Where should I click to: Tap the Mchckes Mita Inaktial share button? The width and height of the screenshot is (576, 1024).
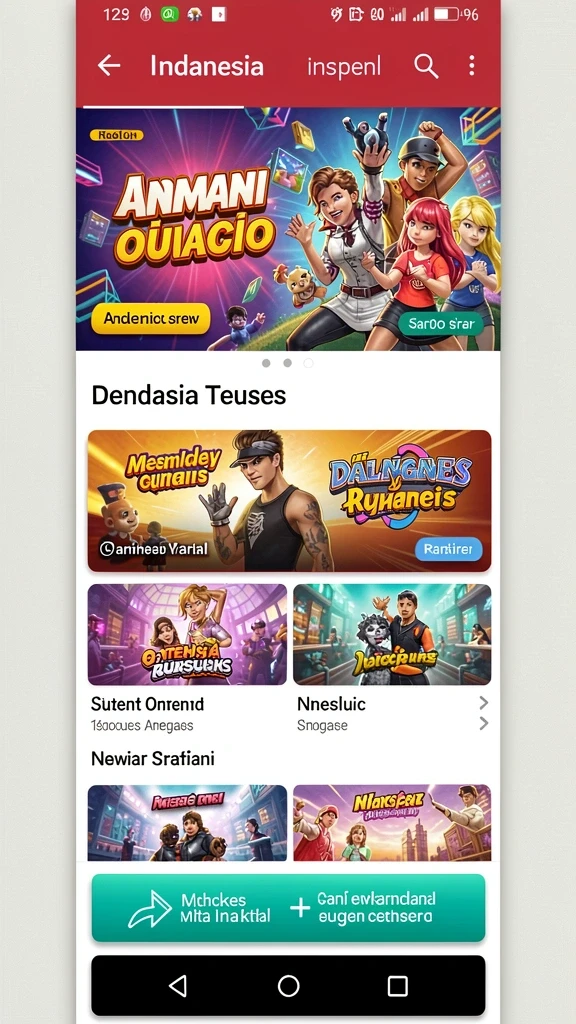(x=199, y=908)
